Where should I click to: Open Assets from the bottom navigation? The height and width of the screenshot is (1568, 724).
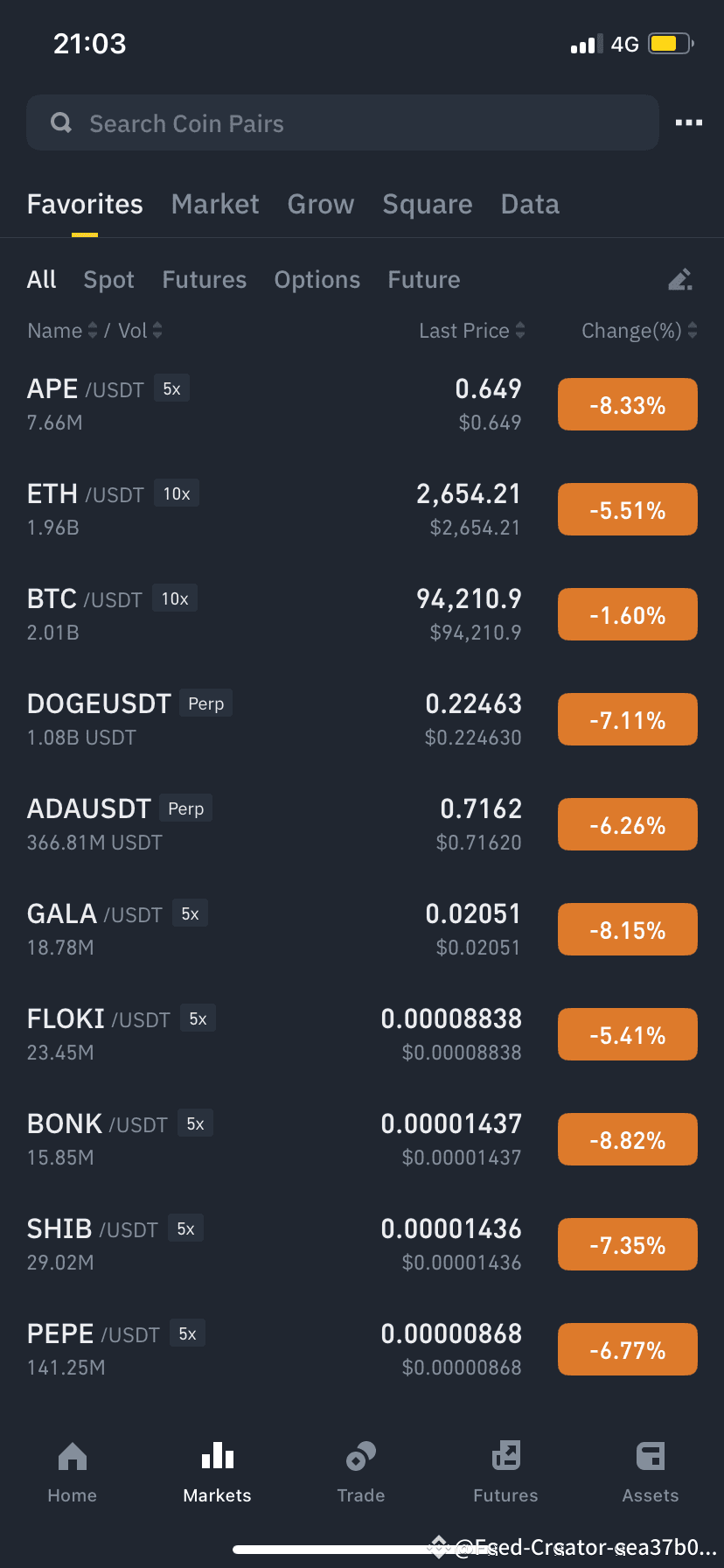tap(651, 1470)
